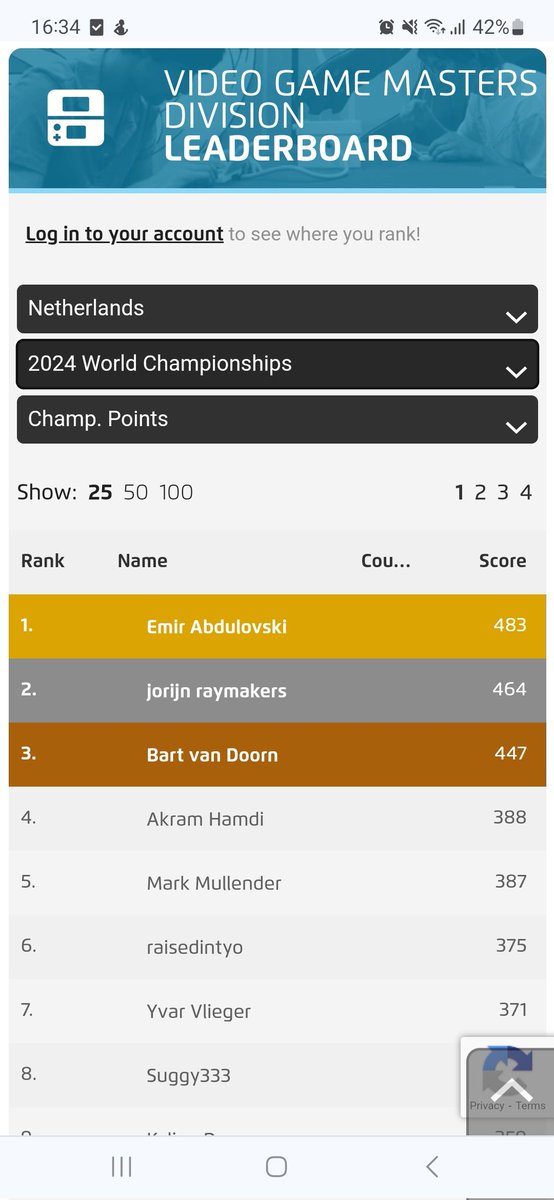Change the Champ. Points ranking dropdown

pyautogui.click(x=277, y=419)
